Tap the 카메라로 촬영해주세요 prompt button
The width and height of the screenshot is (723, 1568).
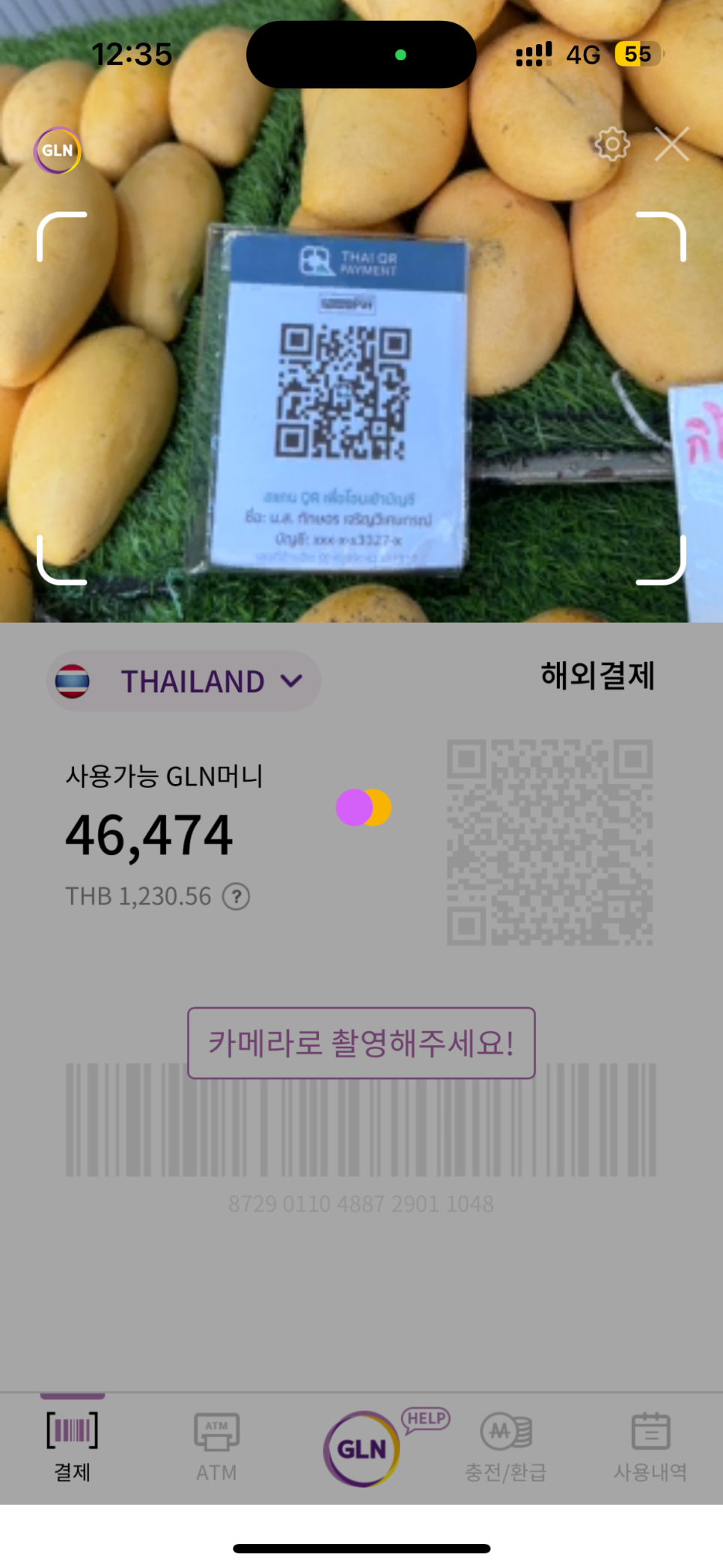361,1042
